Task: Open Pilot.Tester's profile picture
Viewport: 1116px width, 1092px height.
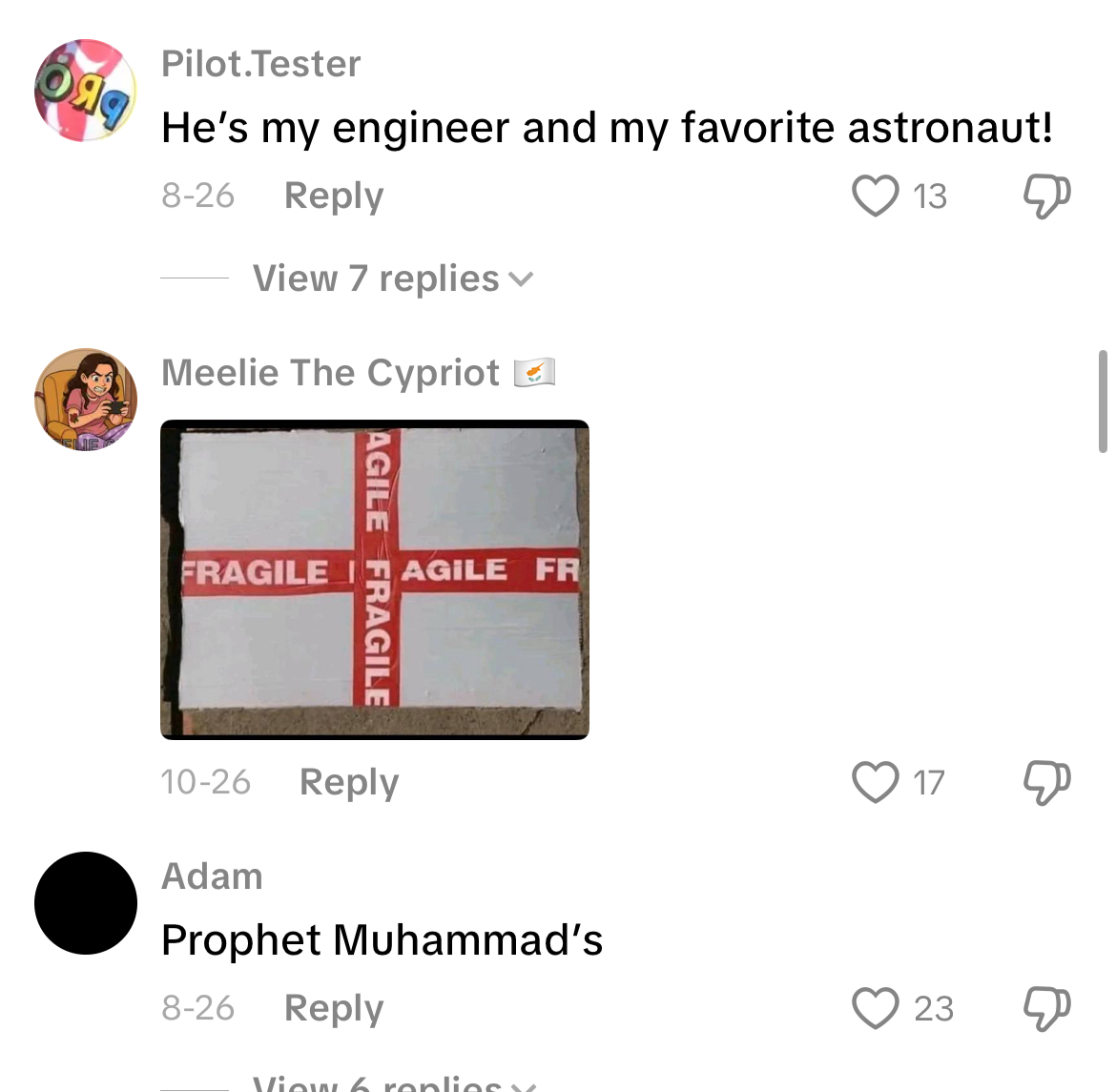Action: click(86, 91)
